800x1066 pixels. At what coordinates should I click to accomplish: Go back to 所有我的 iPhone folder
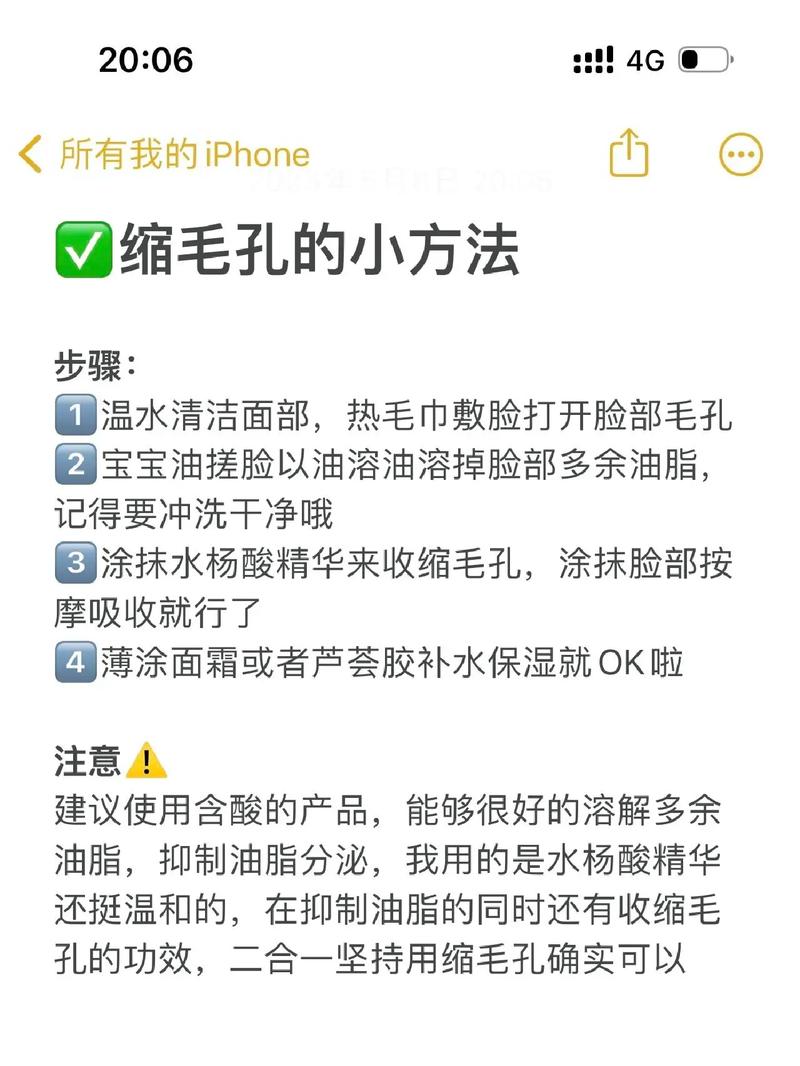click(x=165, y=155)
